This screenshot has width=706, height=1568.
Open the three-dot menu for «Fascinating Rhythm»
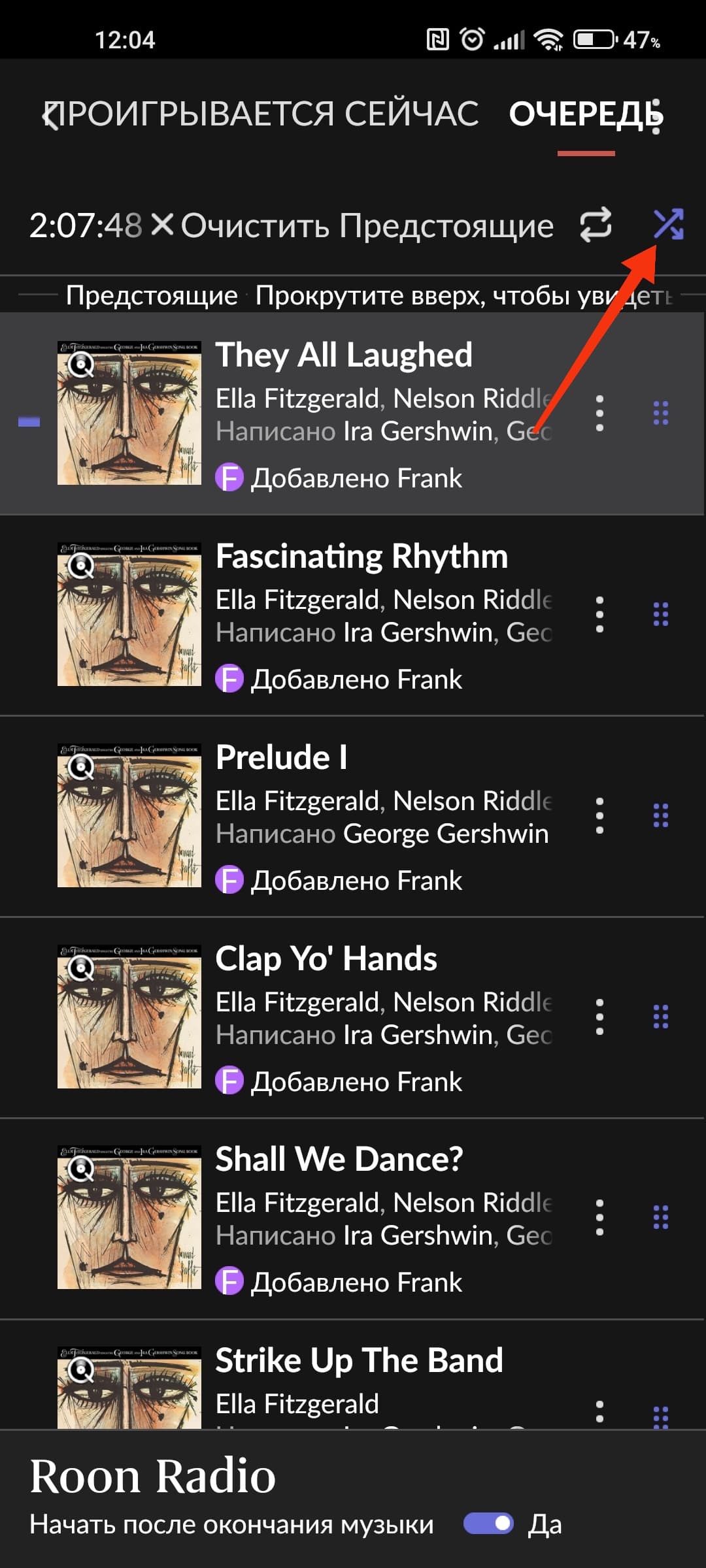599,614
